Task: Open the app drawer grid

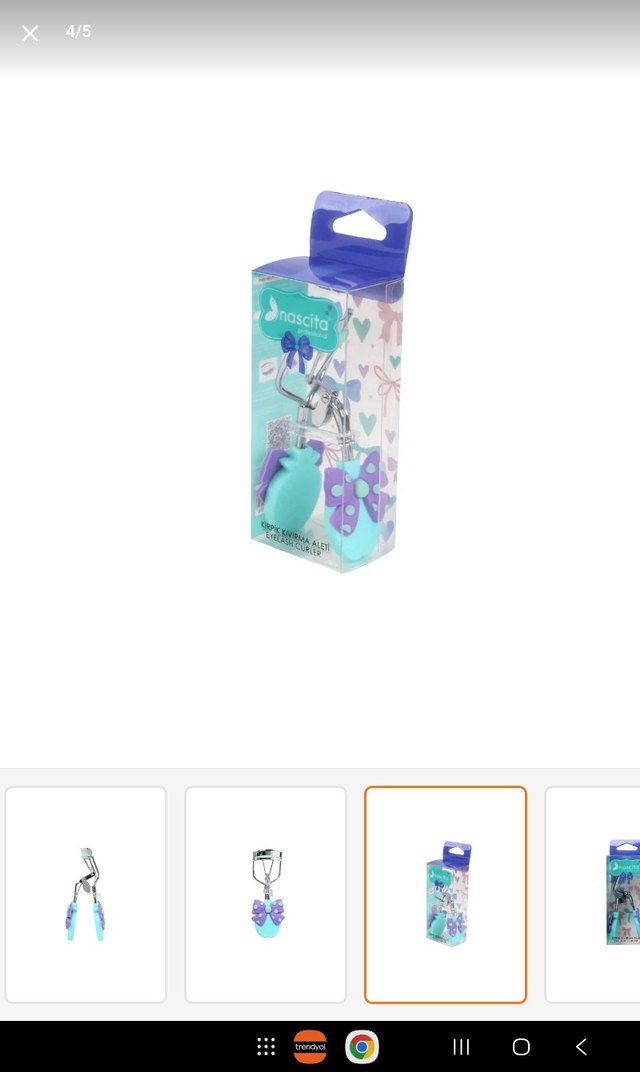Action: (266, 1047)
